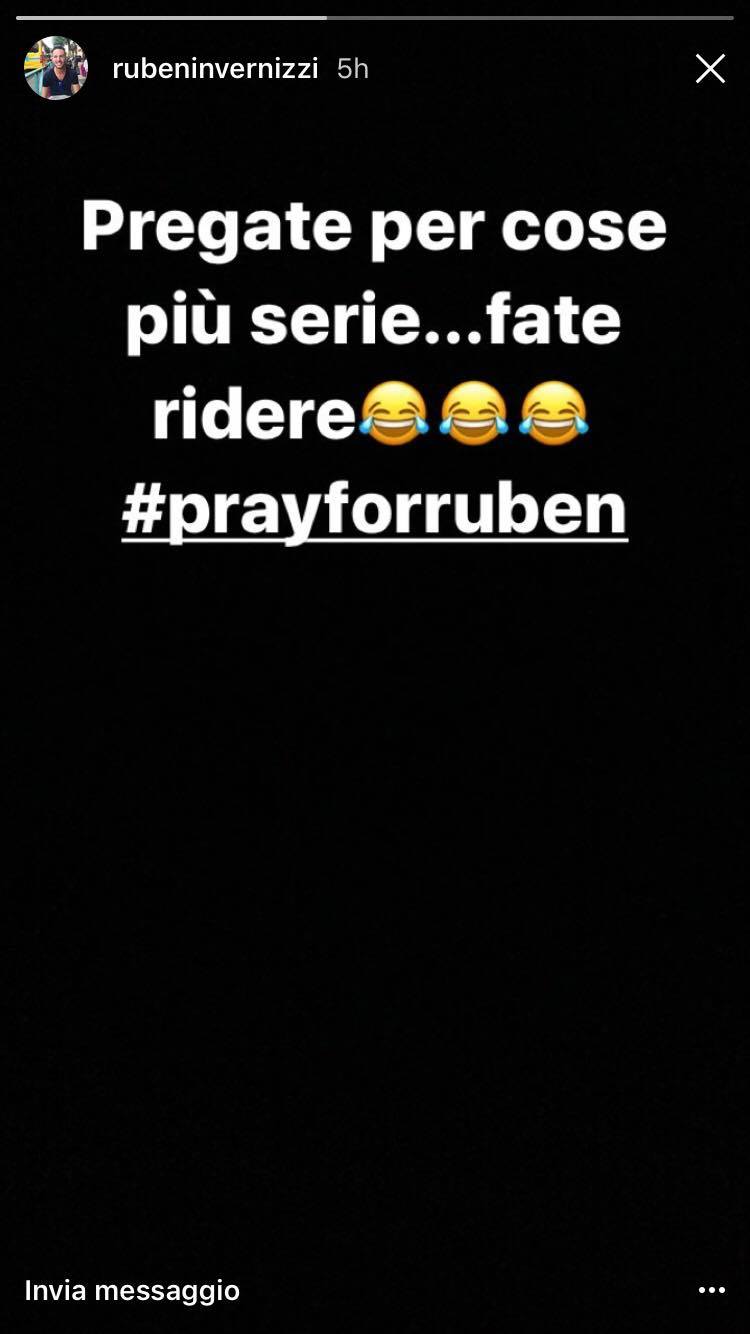Open rubeninvernizzi's profile picture

56,68
